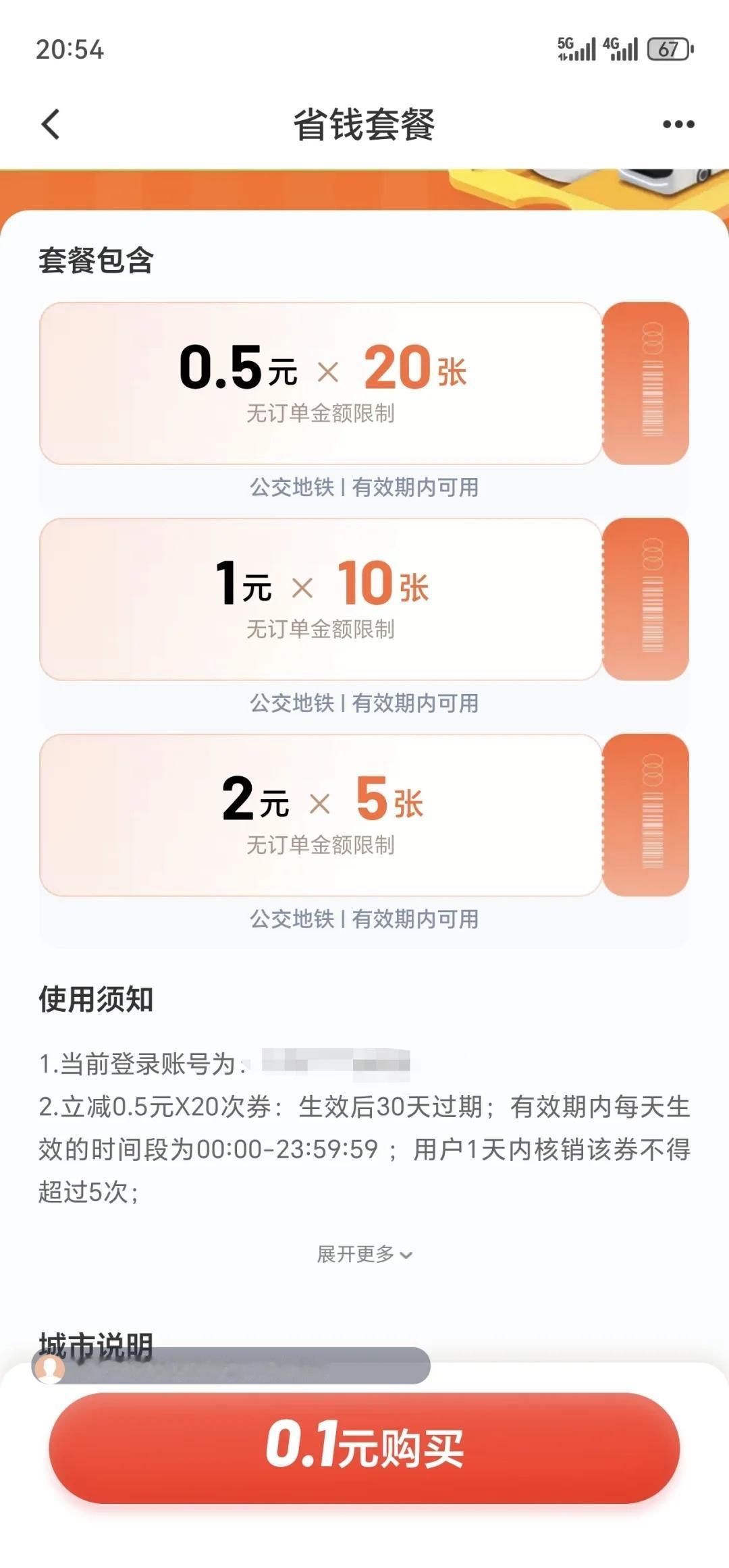Tap the barcode stub on the 2元 coupon

(647, 813)
